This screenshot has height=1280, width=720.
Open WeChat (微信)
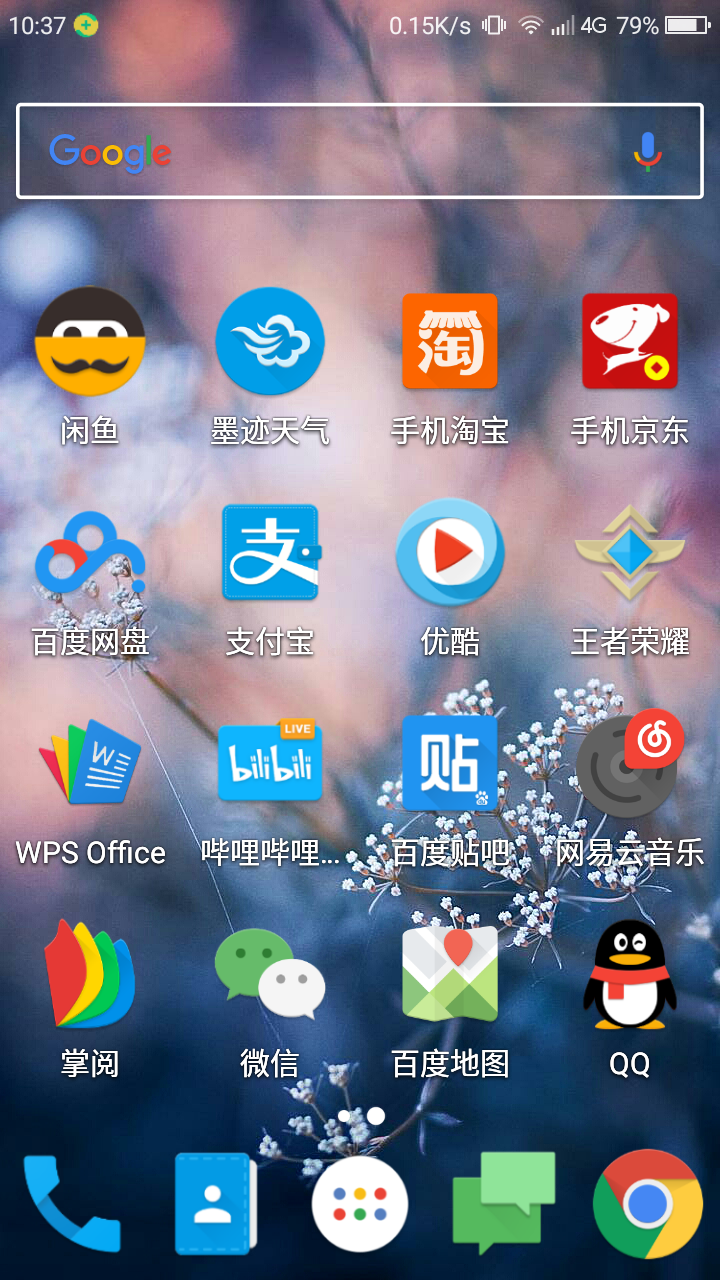coord(270,974)
